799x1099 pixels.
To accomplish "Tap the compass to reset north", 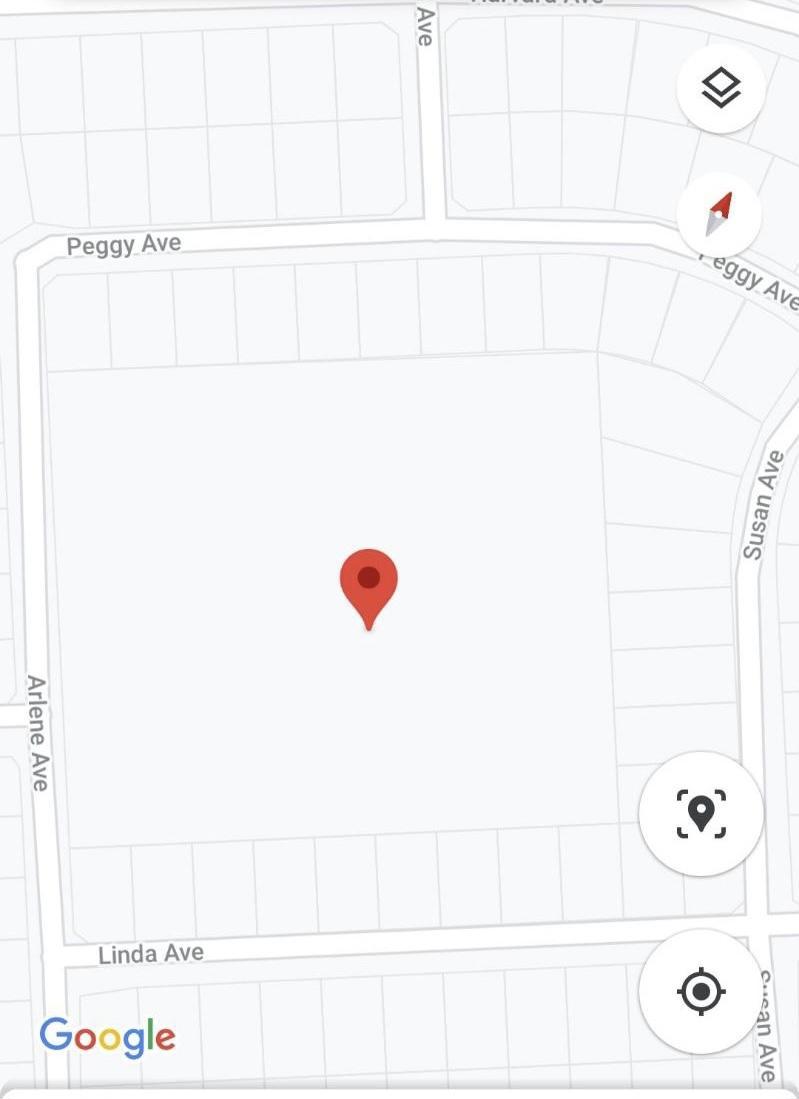I will pyautogui.click(x=719, y=214).
